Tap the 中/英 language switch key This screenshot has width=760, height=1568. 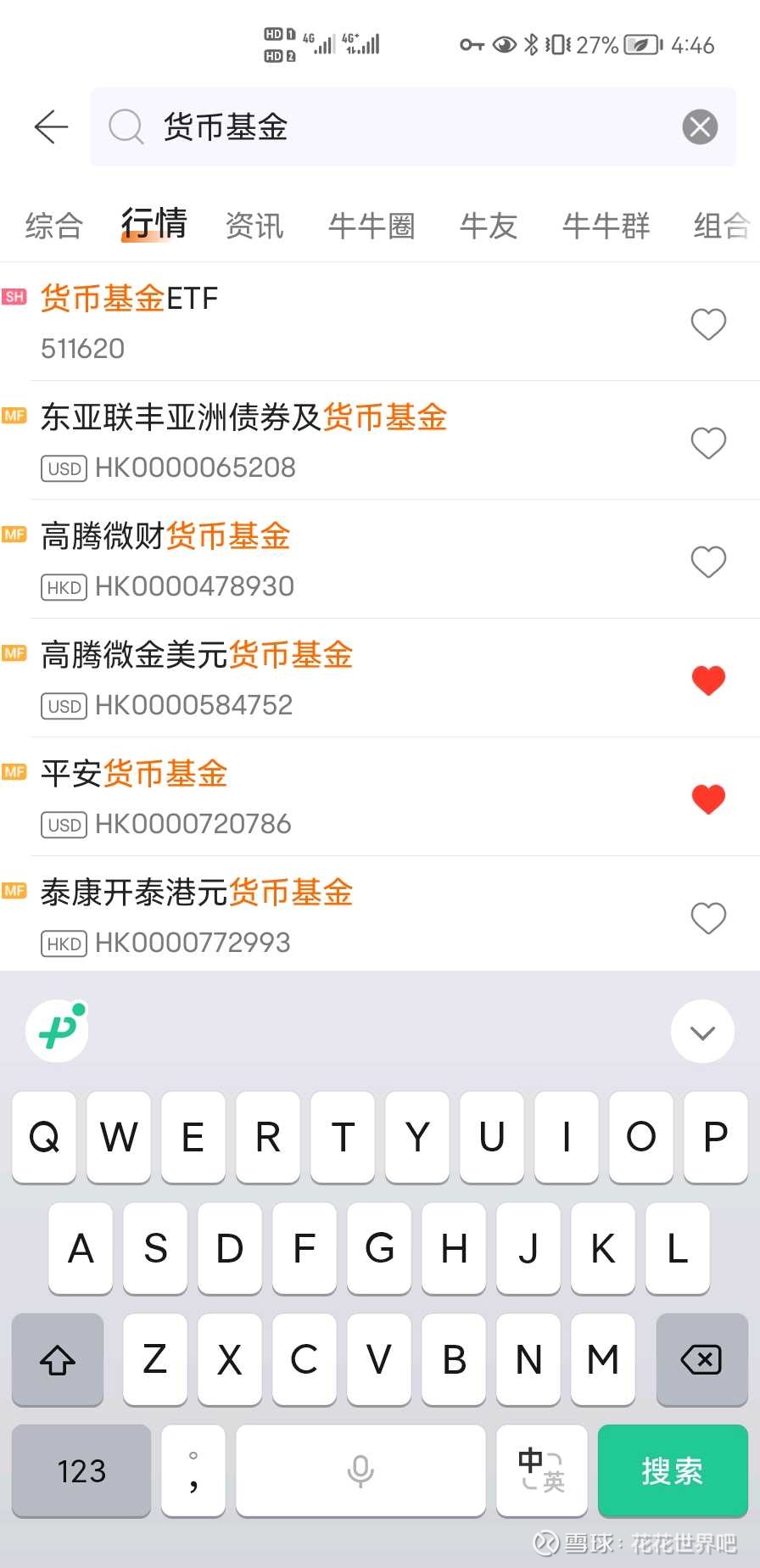click(x=541, y=1471)
